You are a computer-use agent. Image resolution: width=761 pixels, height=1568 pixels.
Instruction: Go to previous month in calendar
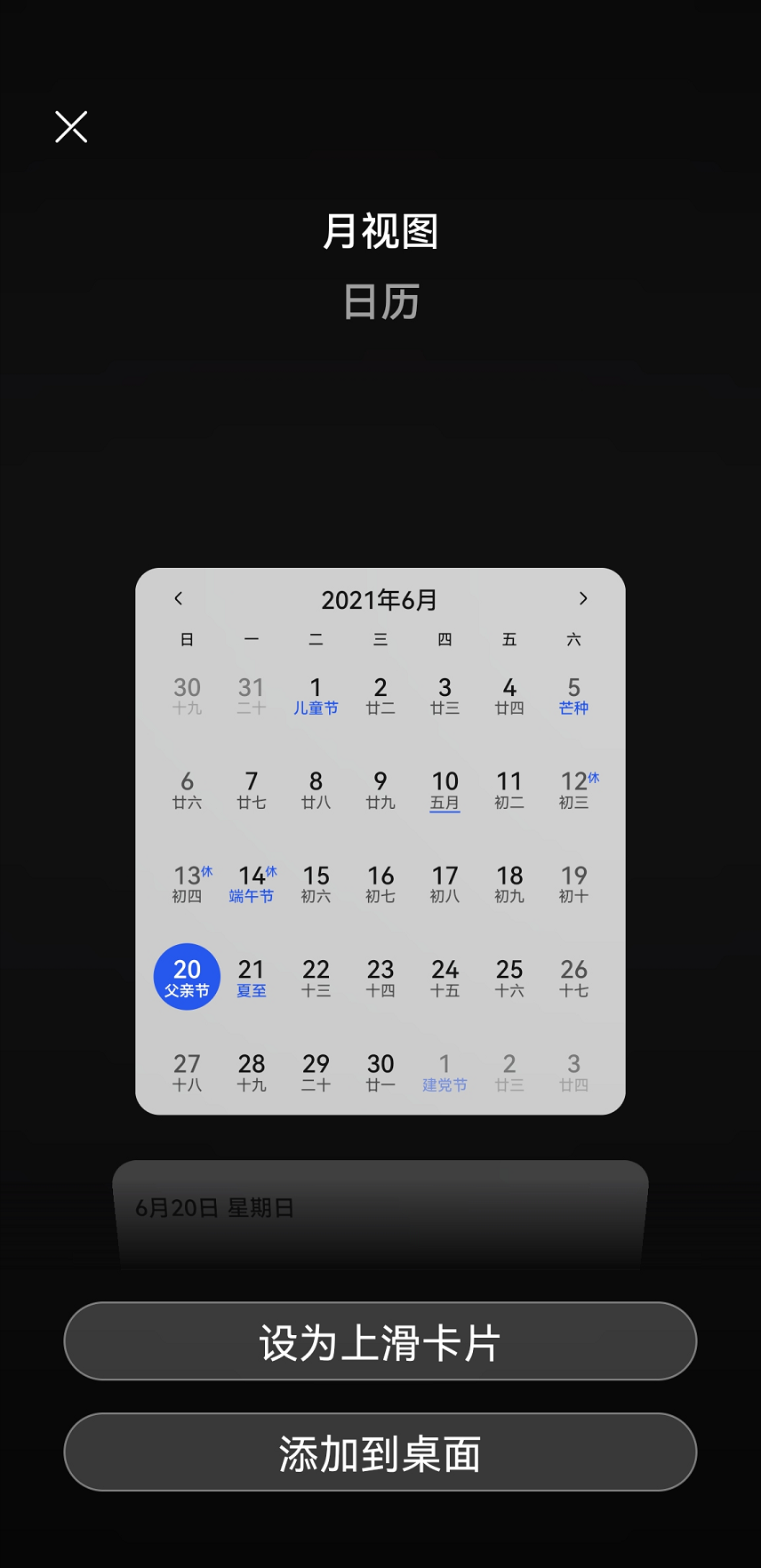pos(179,599)
